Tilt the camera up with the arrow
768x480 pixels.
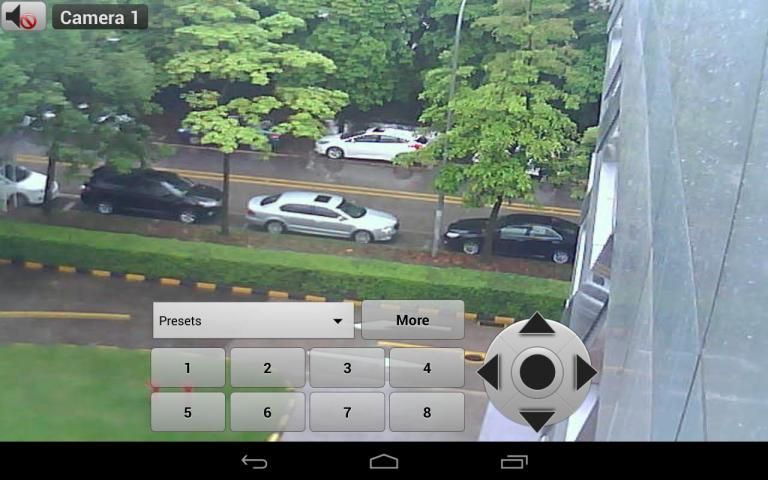tap(537, 324)
